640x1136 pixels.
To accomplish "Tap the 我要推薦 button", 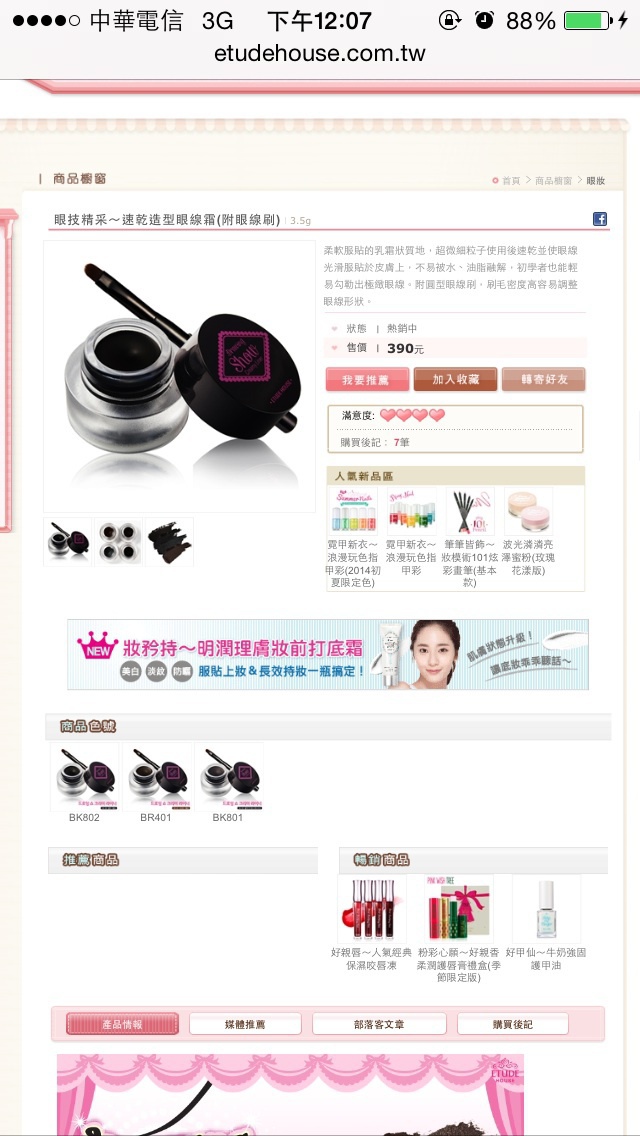I will point(367,380).
